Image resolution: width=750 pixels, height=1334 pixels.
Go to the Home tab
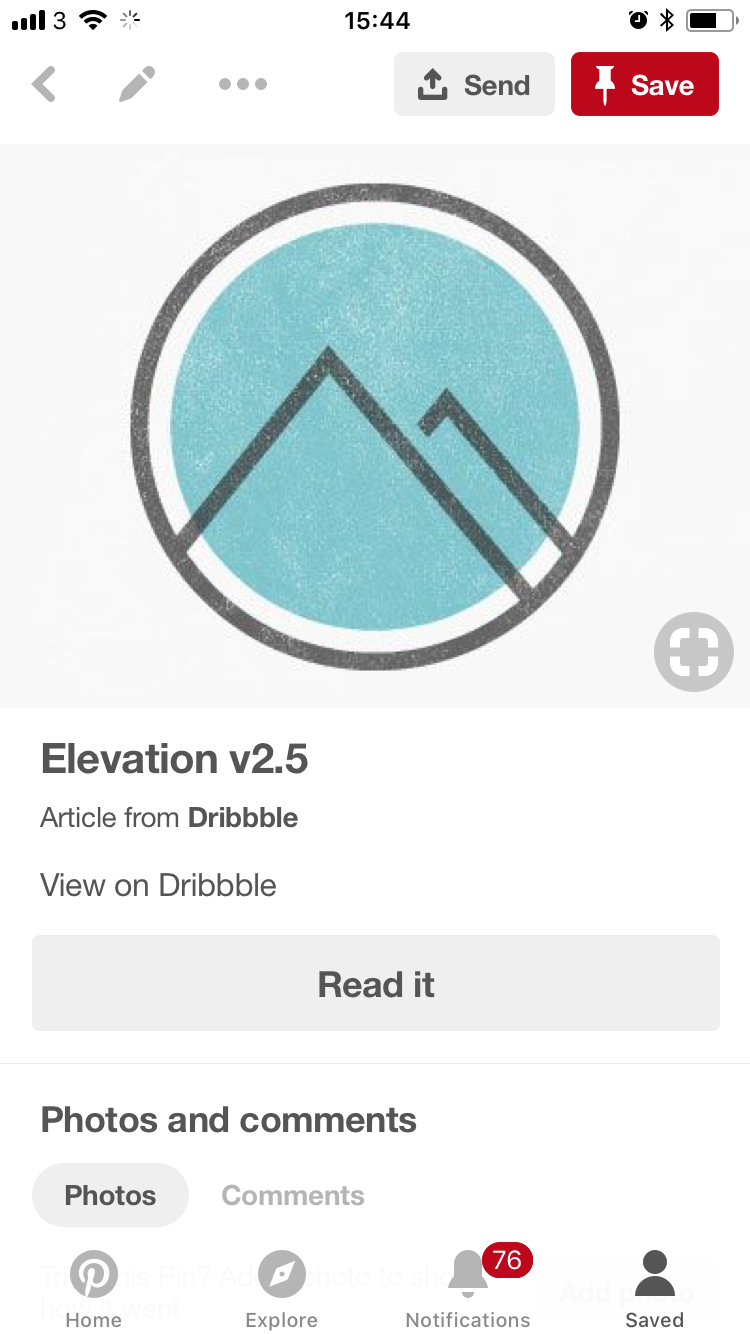pyautogui.click(x=94, y=1290)
